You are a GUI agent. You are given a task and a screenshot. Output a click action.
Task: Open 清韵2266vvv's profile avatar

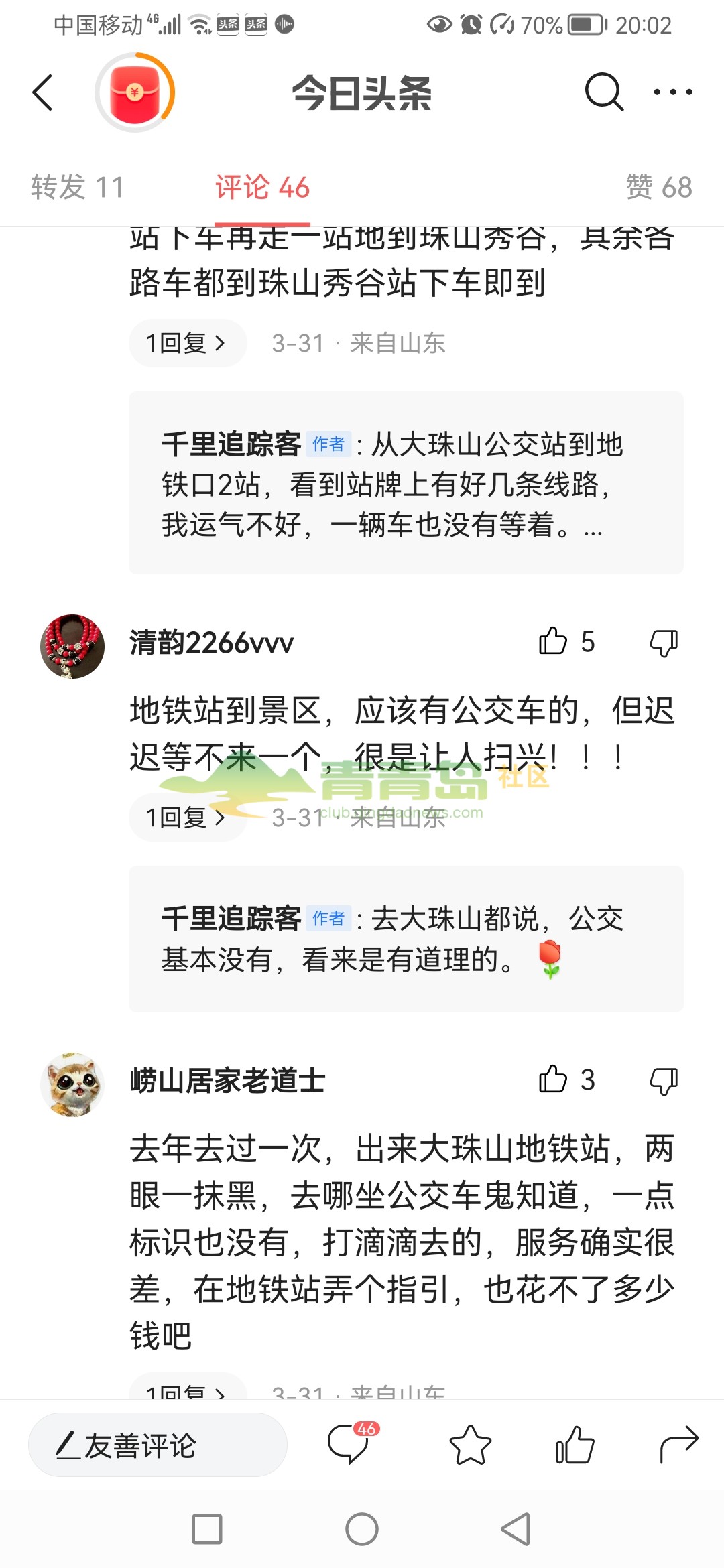(72, 647)
